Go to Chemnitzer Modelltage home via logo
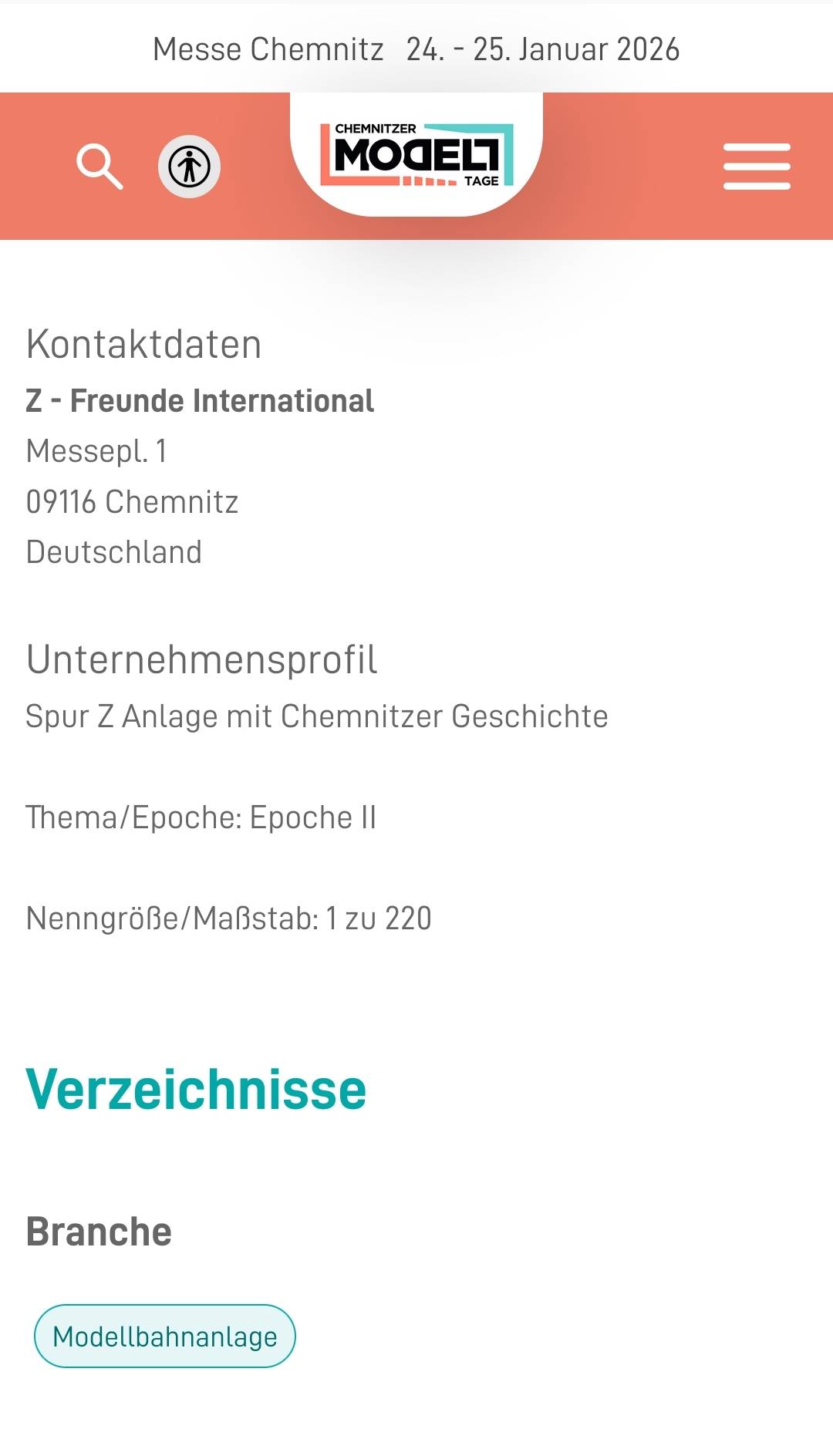Viewport: 833px width, 1456px height. click(x=416, y=155)
